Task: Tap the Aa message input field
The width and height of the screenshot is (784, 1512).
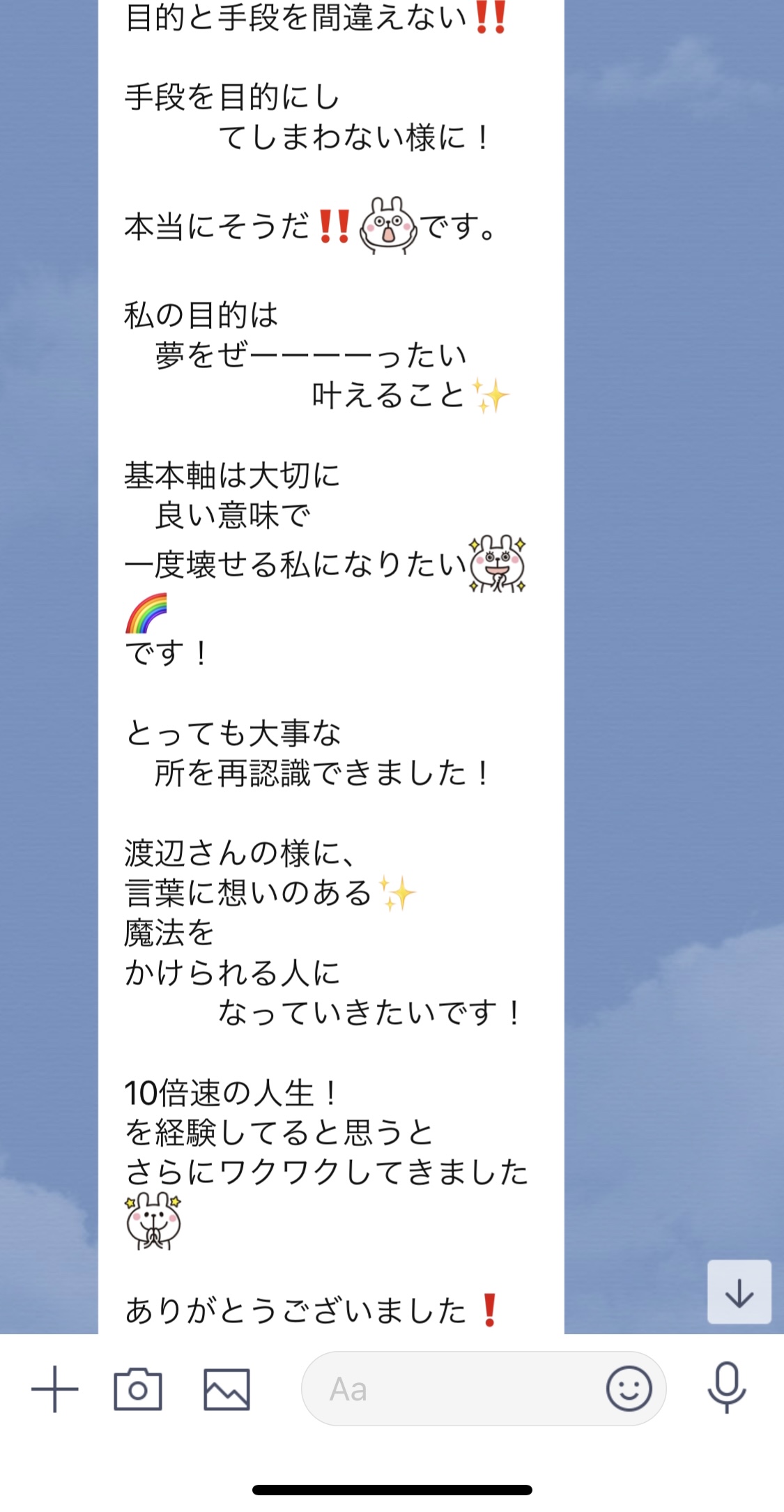Action: 453,1389
